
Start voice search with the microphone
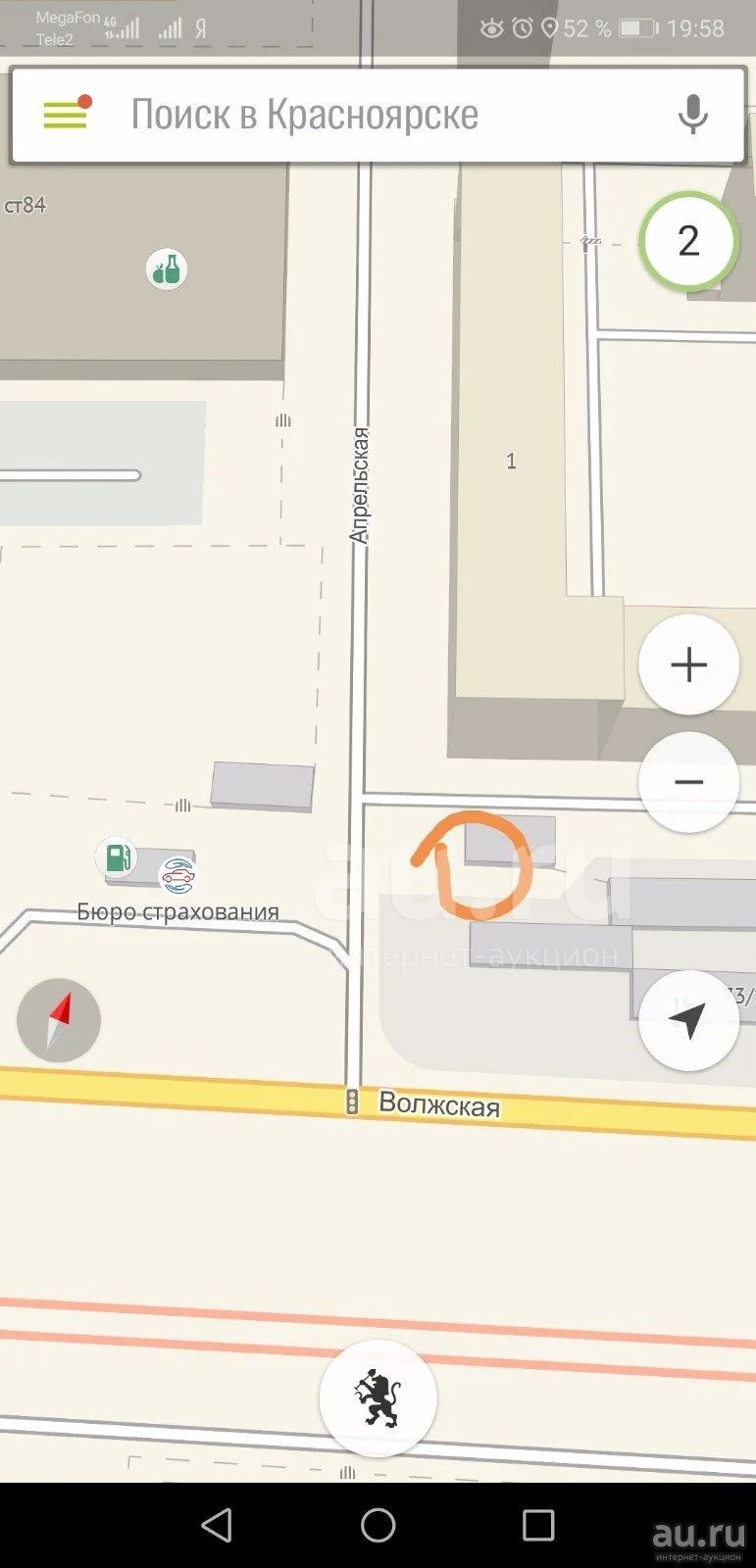click(693, 115)
